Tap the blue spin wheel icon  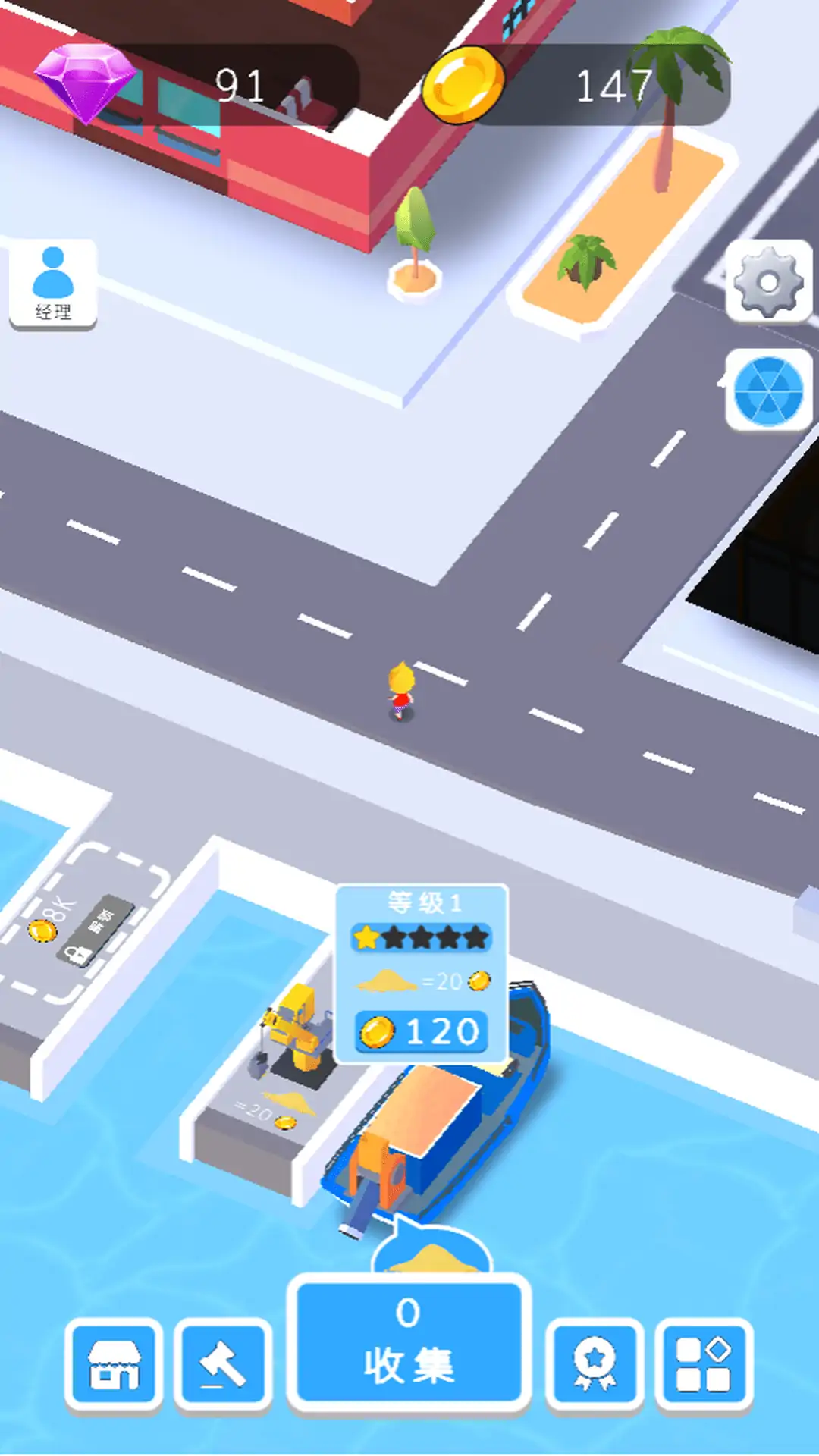[768, 391]
